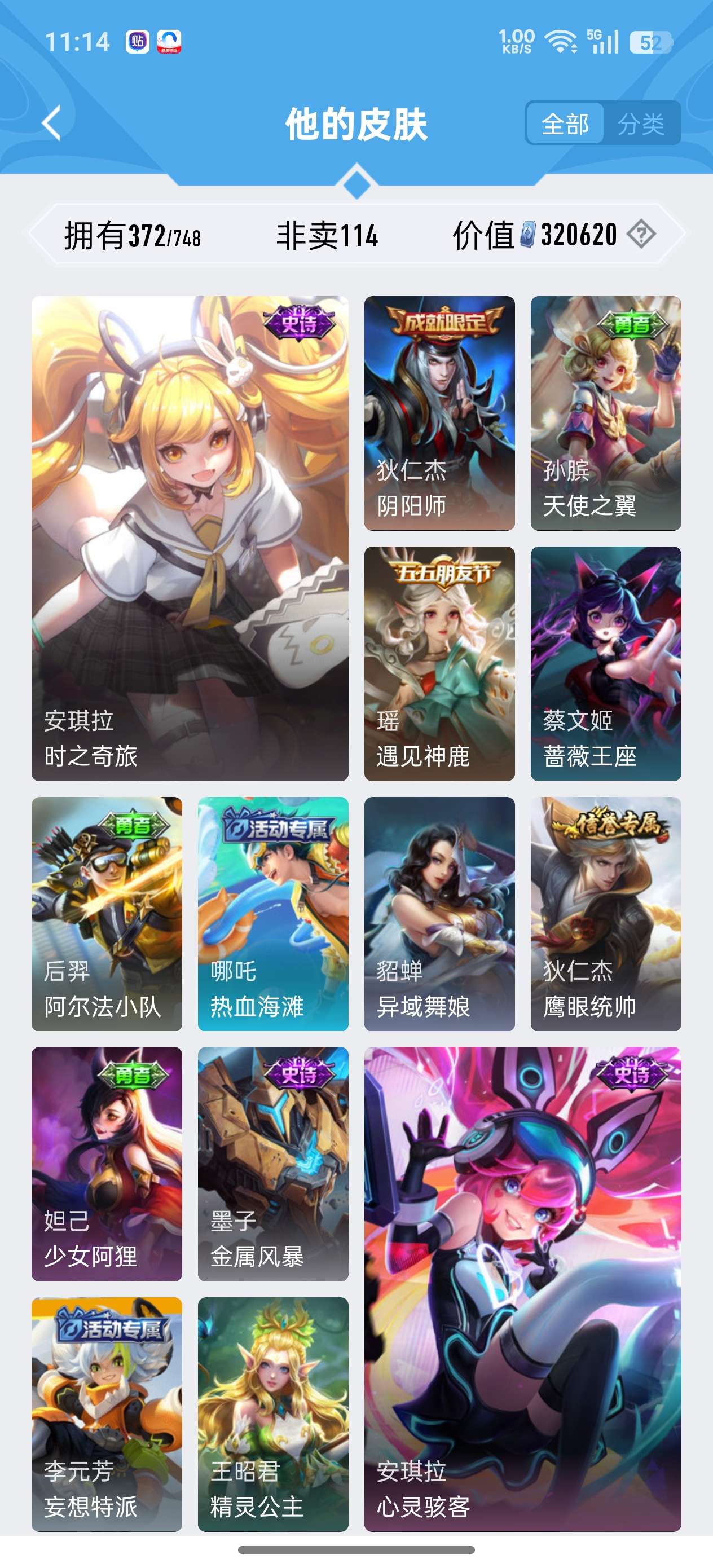Open 后羿 阿尔法小队 skin card
The height and width of the screenshot is (1568, 713).
pyautogui.click(x=107, y=914)
